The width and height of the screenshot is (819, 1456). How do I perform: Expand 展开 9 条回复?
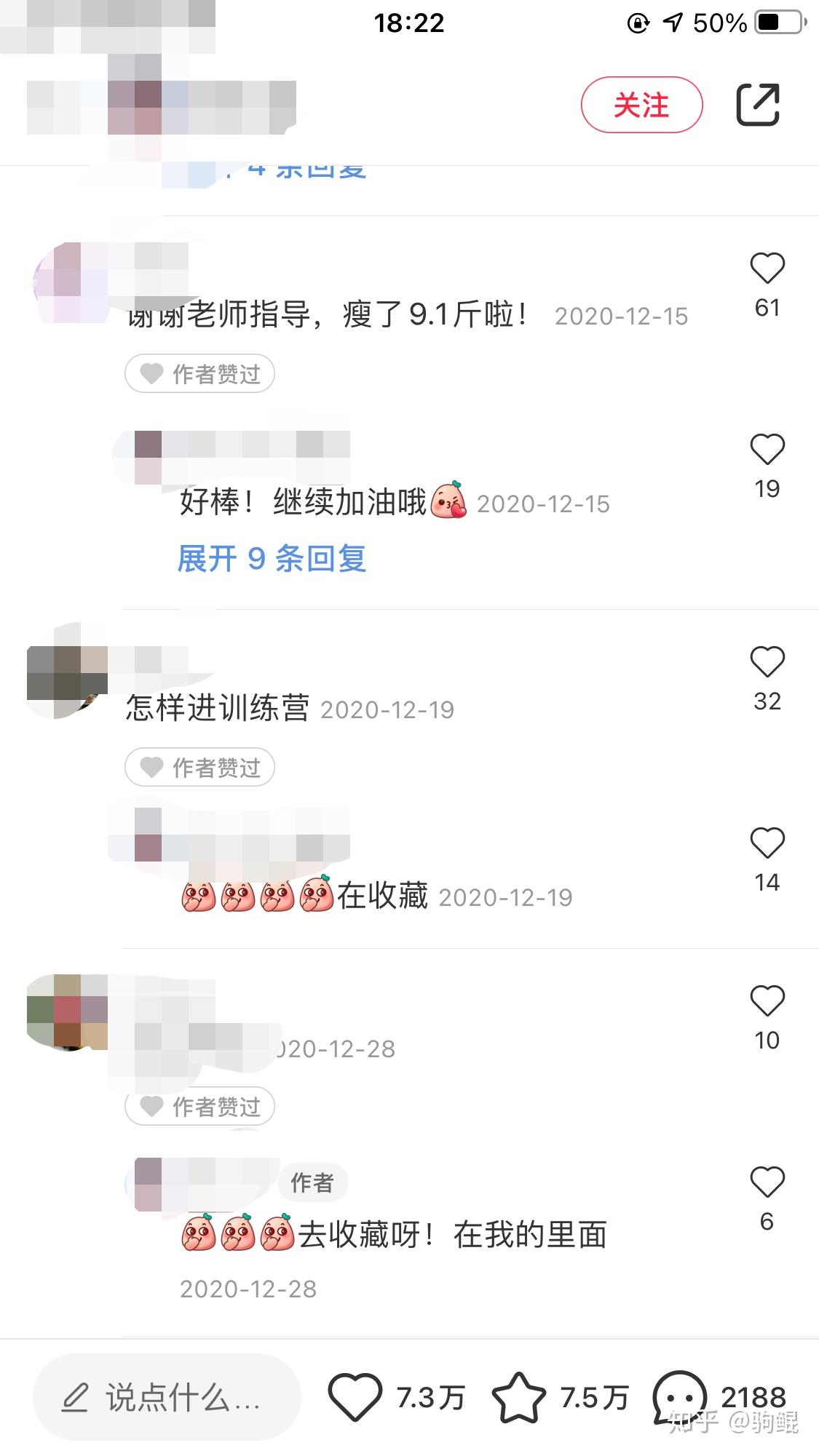(x=272, y=559)
